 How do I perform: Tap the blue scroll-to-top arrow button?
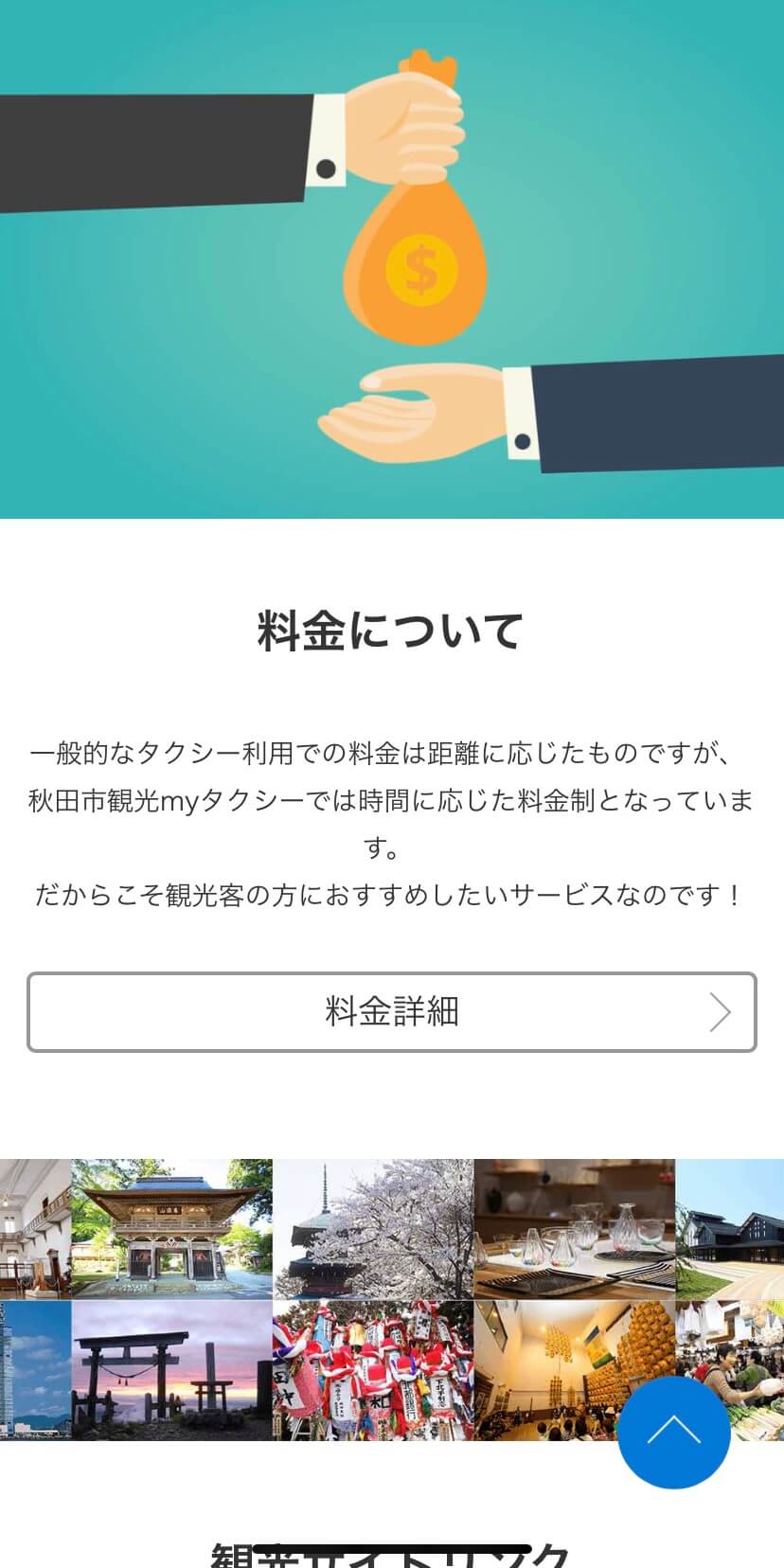point(674,1432)
